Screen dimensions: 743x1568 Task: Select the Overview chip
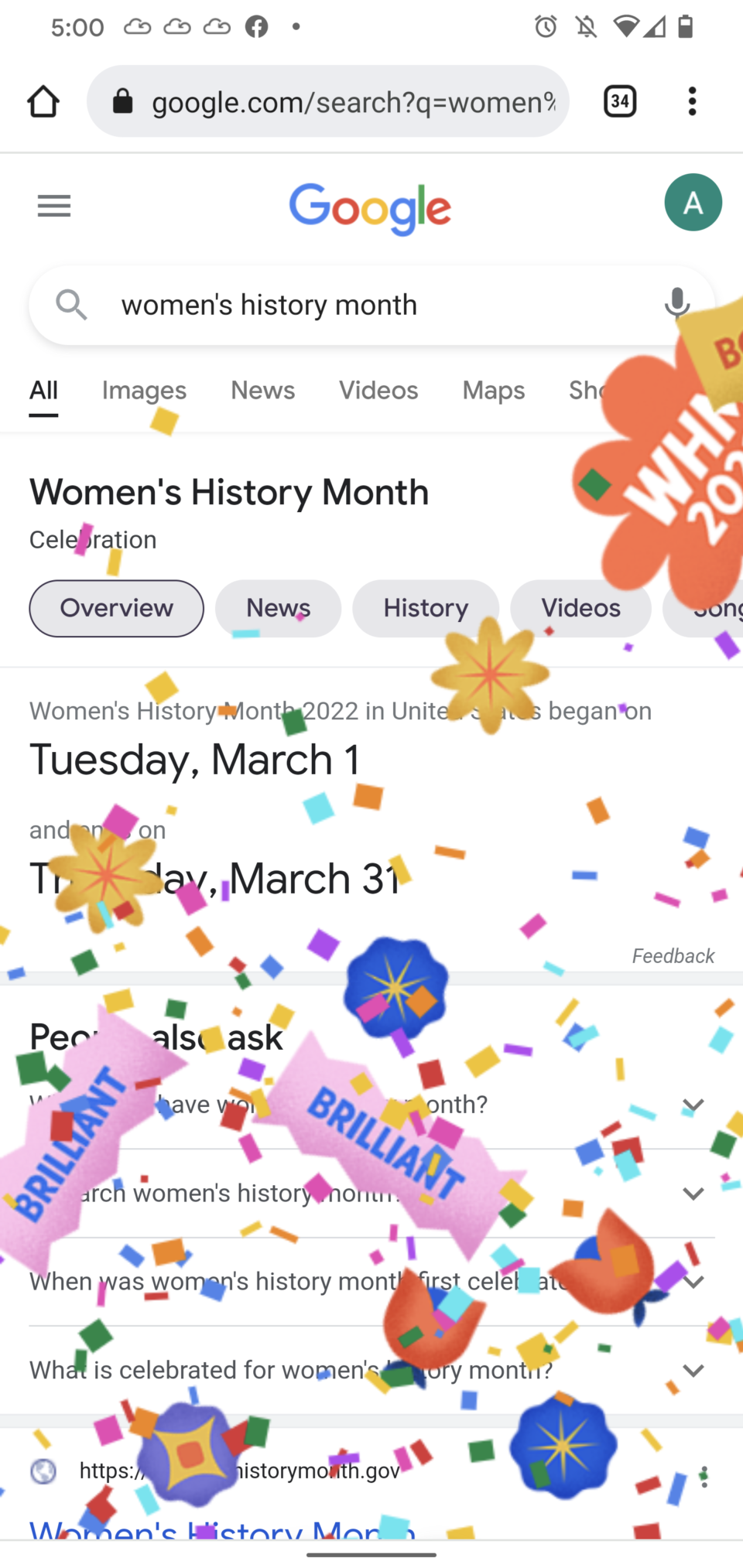point(117,608)
